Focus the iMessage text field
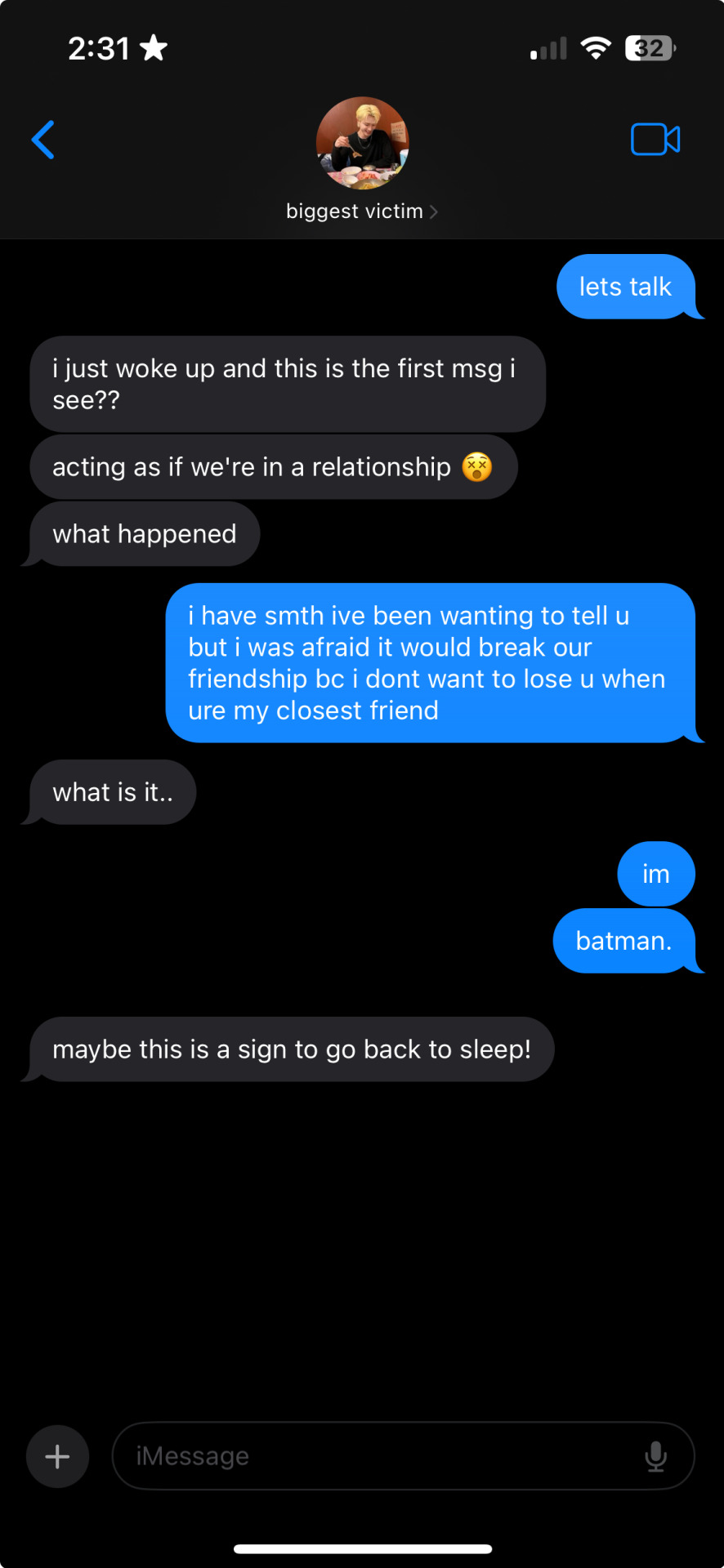The width and height of the screenshot is (724, 1568). tap(376, 1456)
